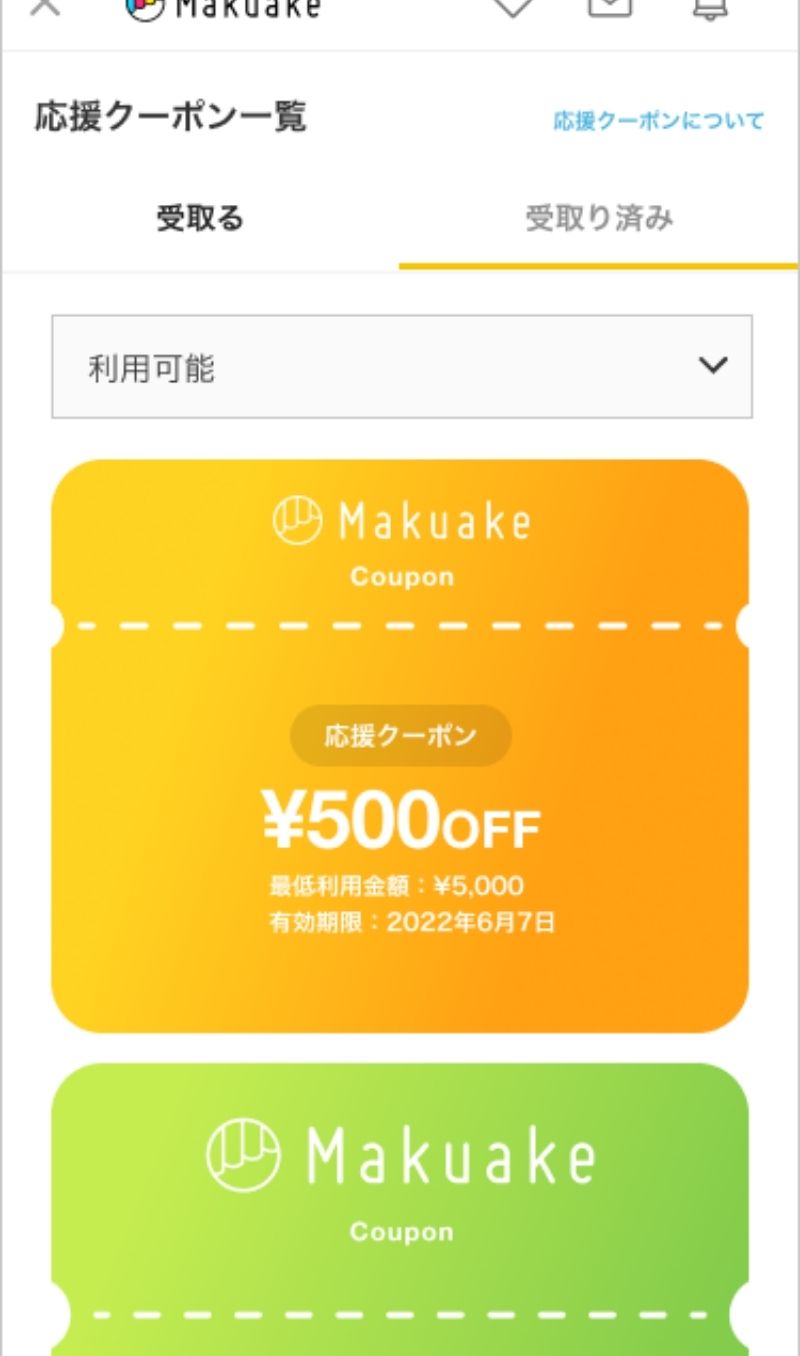
Task: Open the messages inbox icon
Action: click(610, 8)
